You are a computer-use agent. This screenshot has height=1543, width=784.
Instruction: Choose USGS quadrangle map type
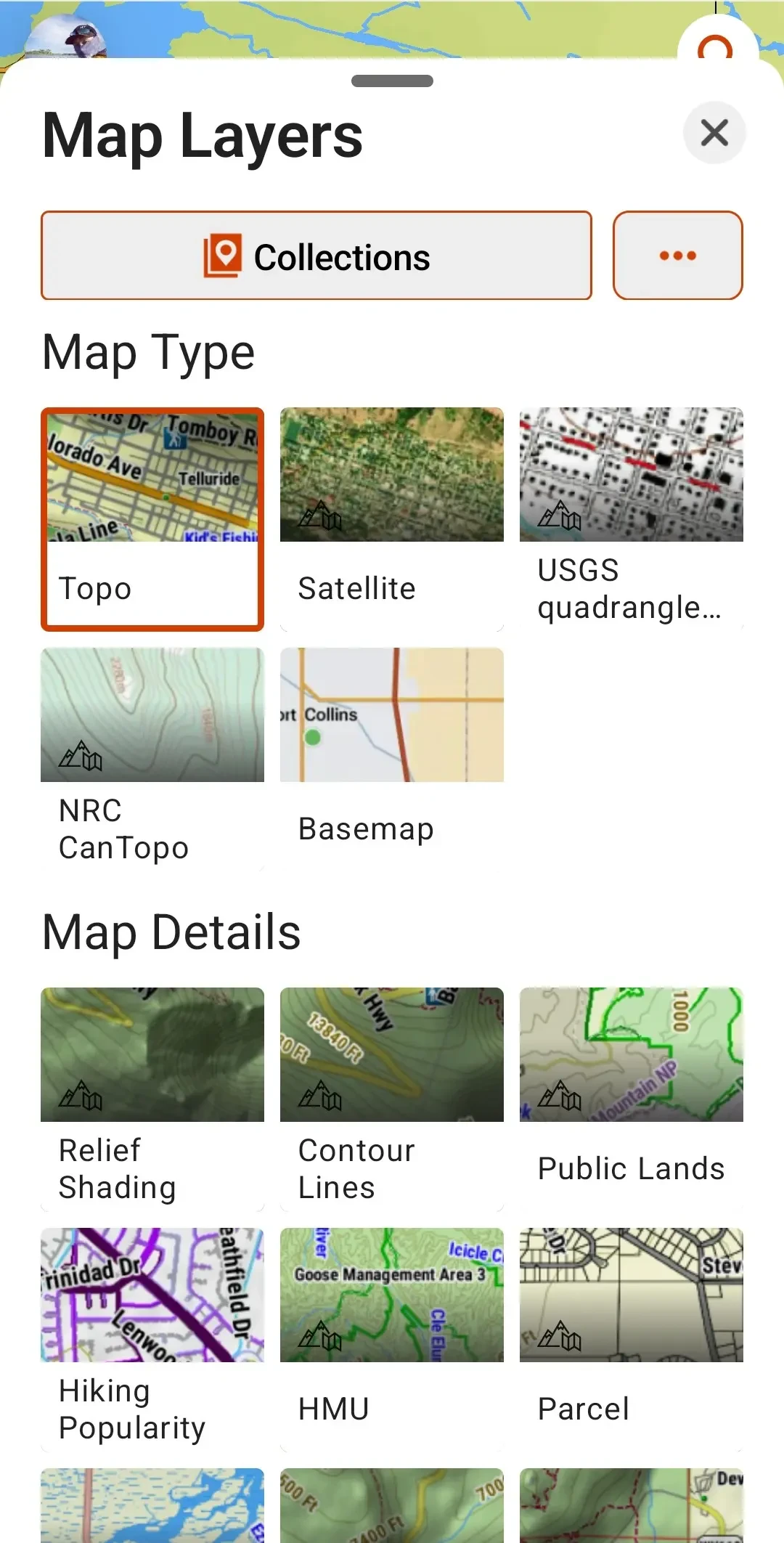point(632,519)
